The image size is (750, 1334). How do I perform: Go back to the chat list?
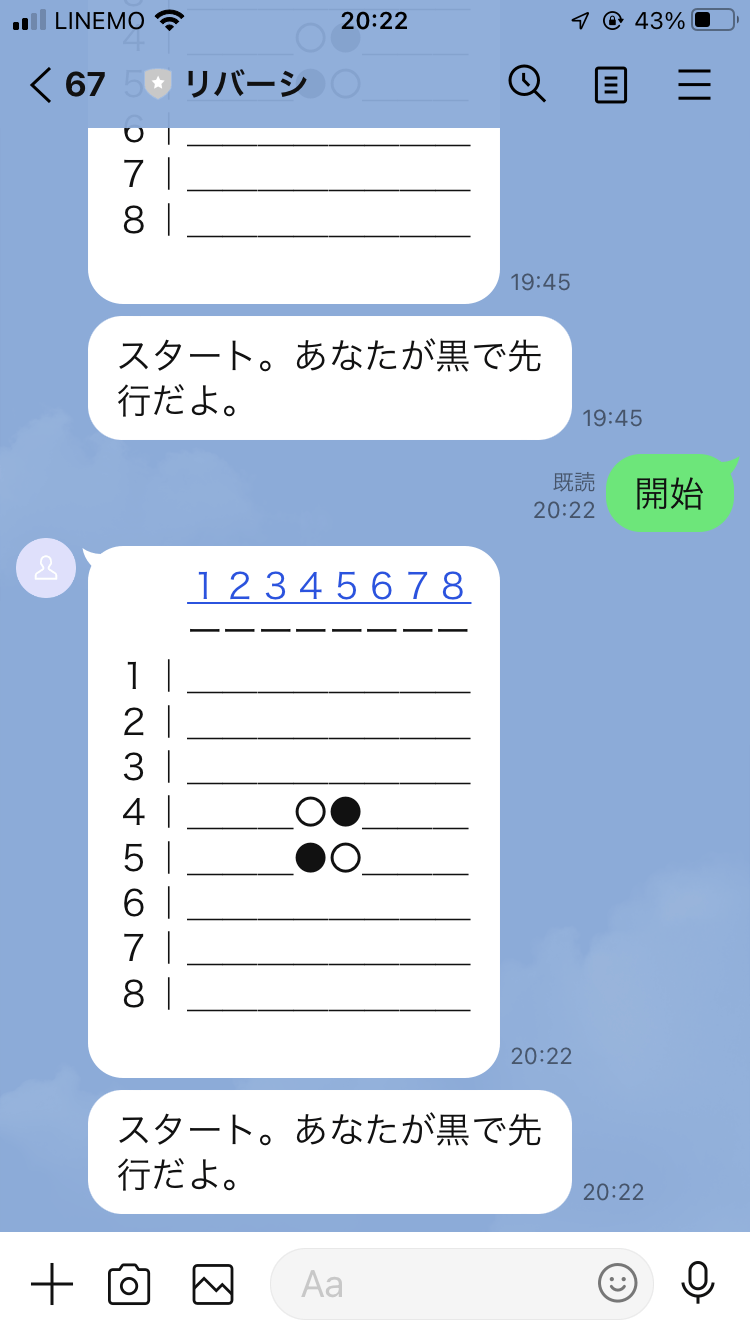pos(42,85)
